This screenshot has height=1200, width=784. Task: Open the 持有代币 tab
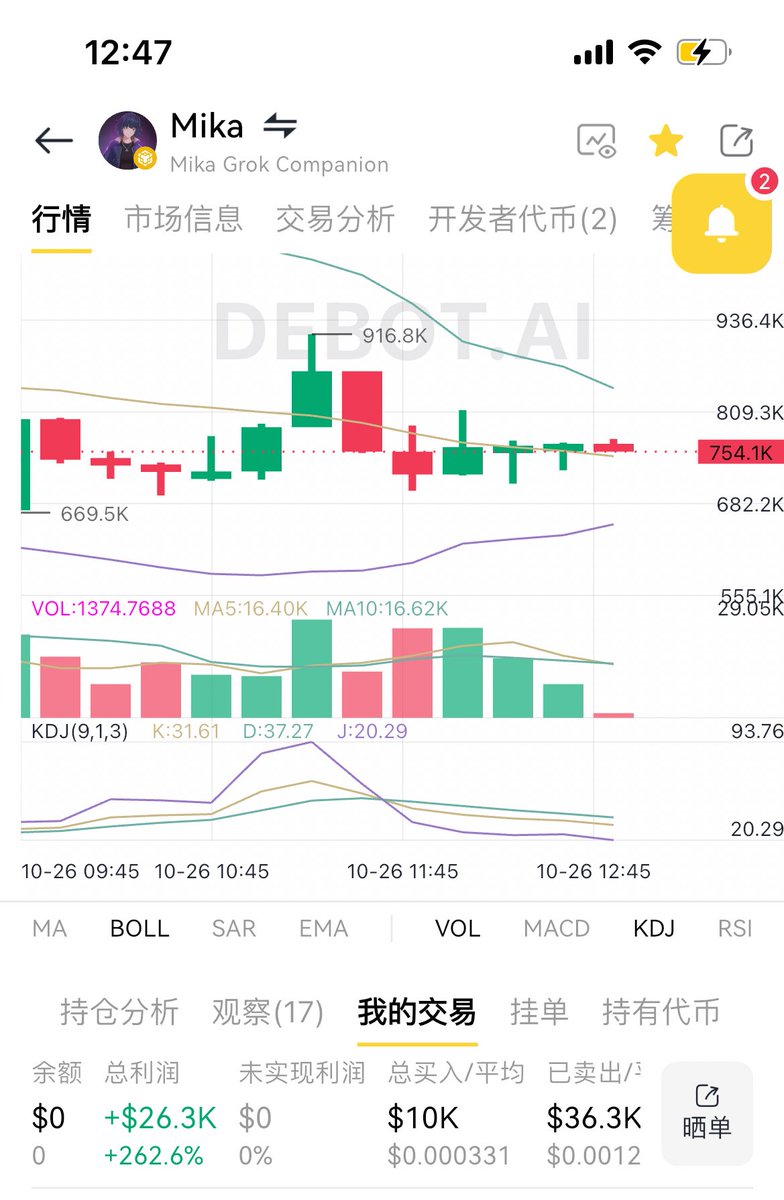point(660,1012)
